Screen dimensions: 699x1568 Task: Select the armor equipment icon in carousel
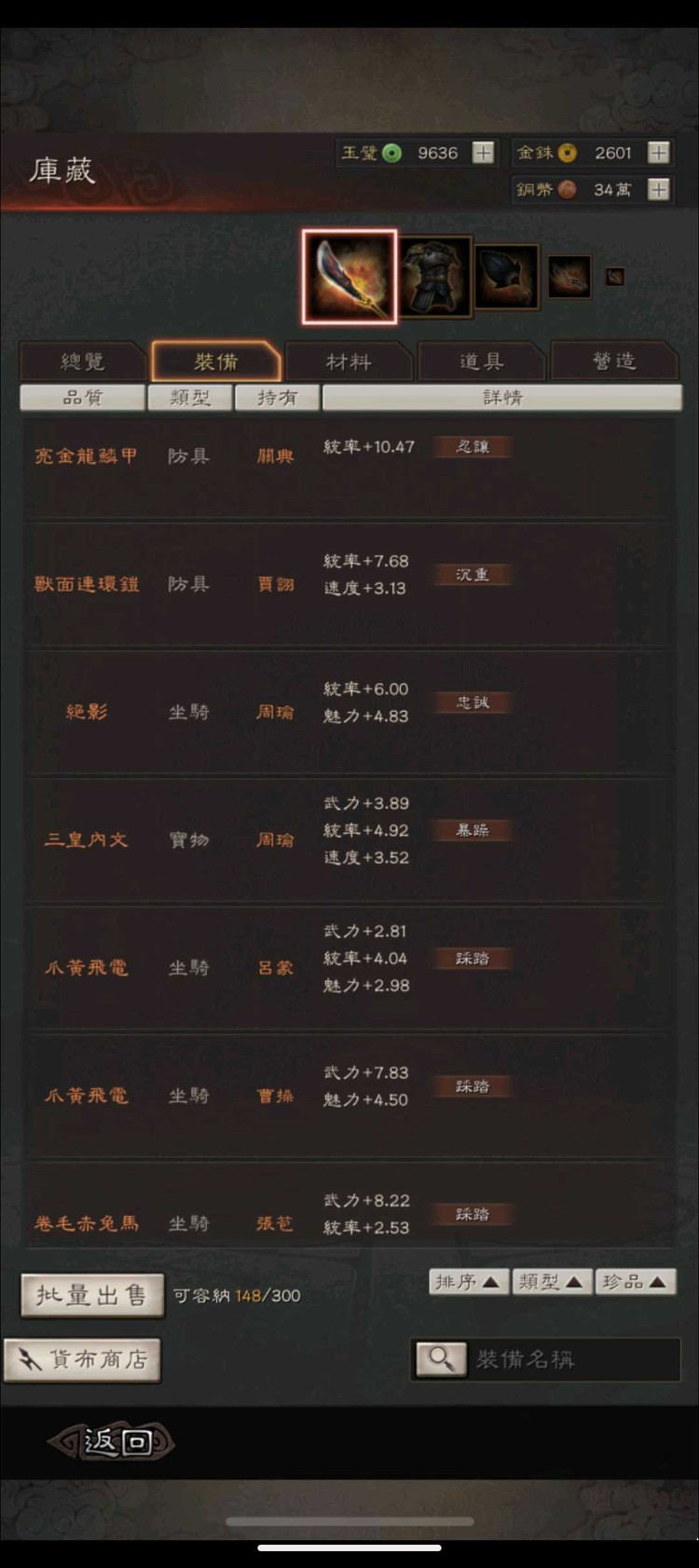434,277
